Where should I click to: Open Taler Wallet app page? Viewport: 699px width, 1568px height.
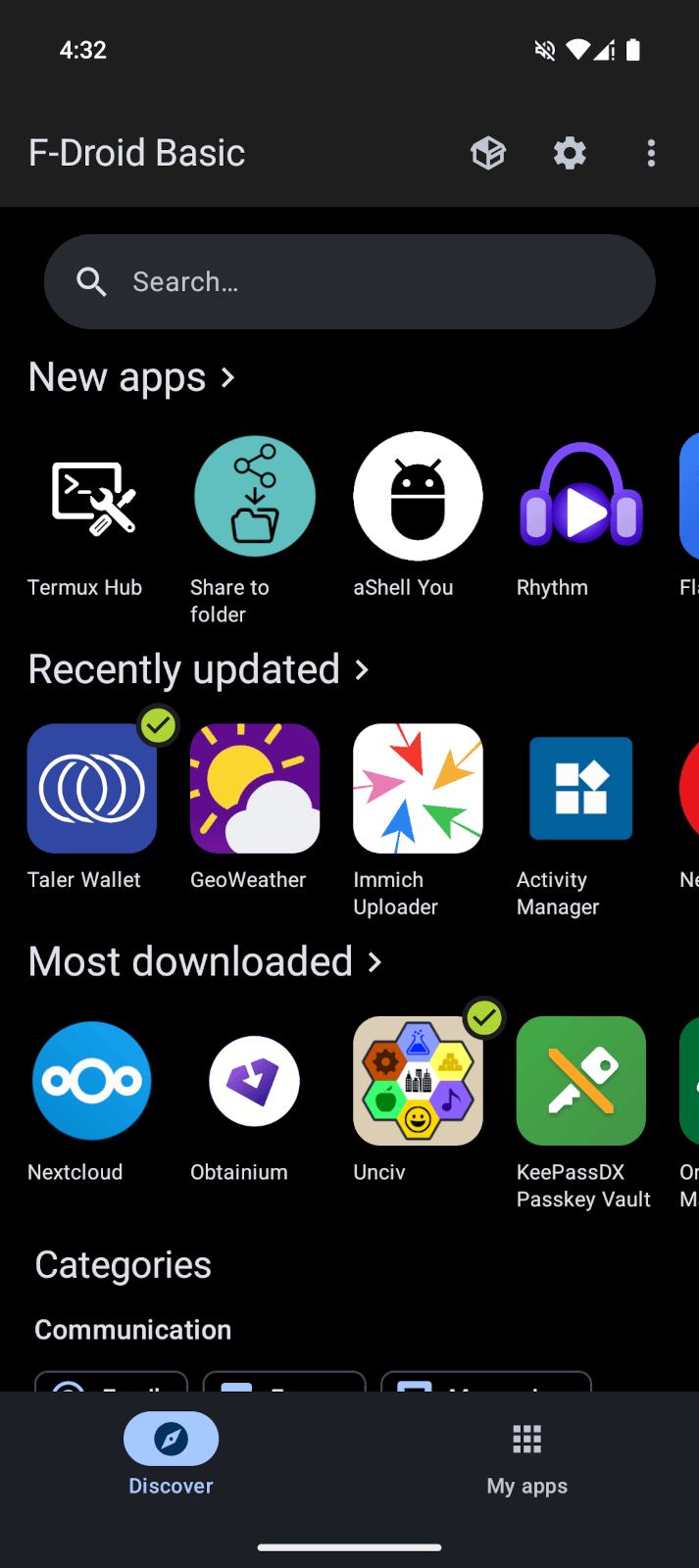point(91,789)
